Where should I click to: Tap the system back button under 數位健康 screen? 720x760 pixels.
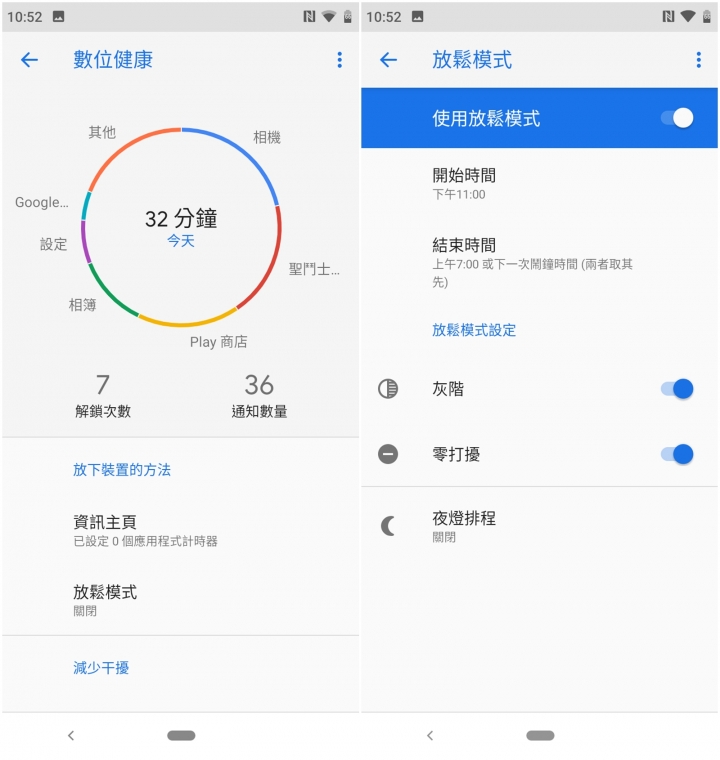pyautogui.click(x=71, y=736)
